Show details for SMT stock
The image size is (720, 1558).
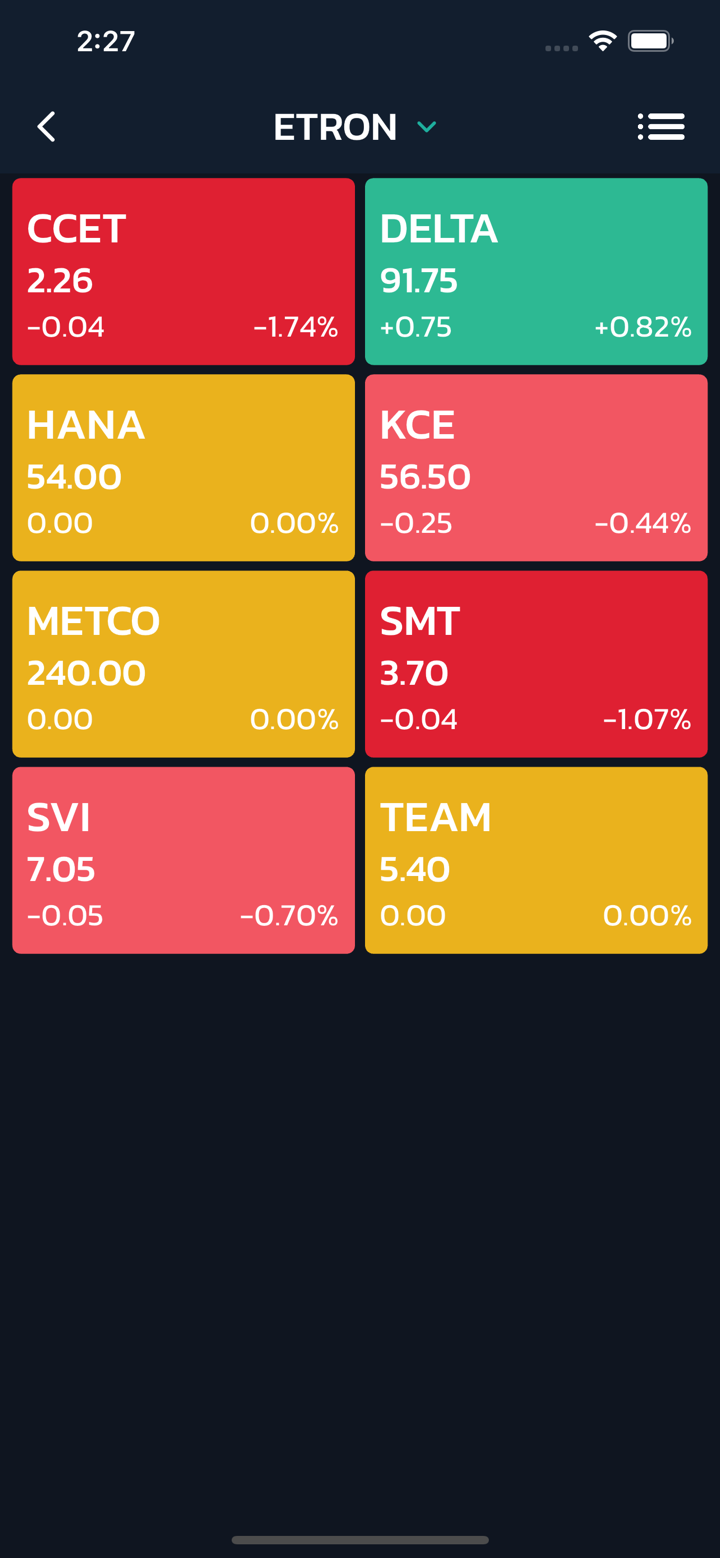tap(536, 663)
